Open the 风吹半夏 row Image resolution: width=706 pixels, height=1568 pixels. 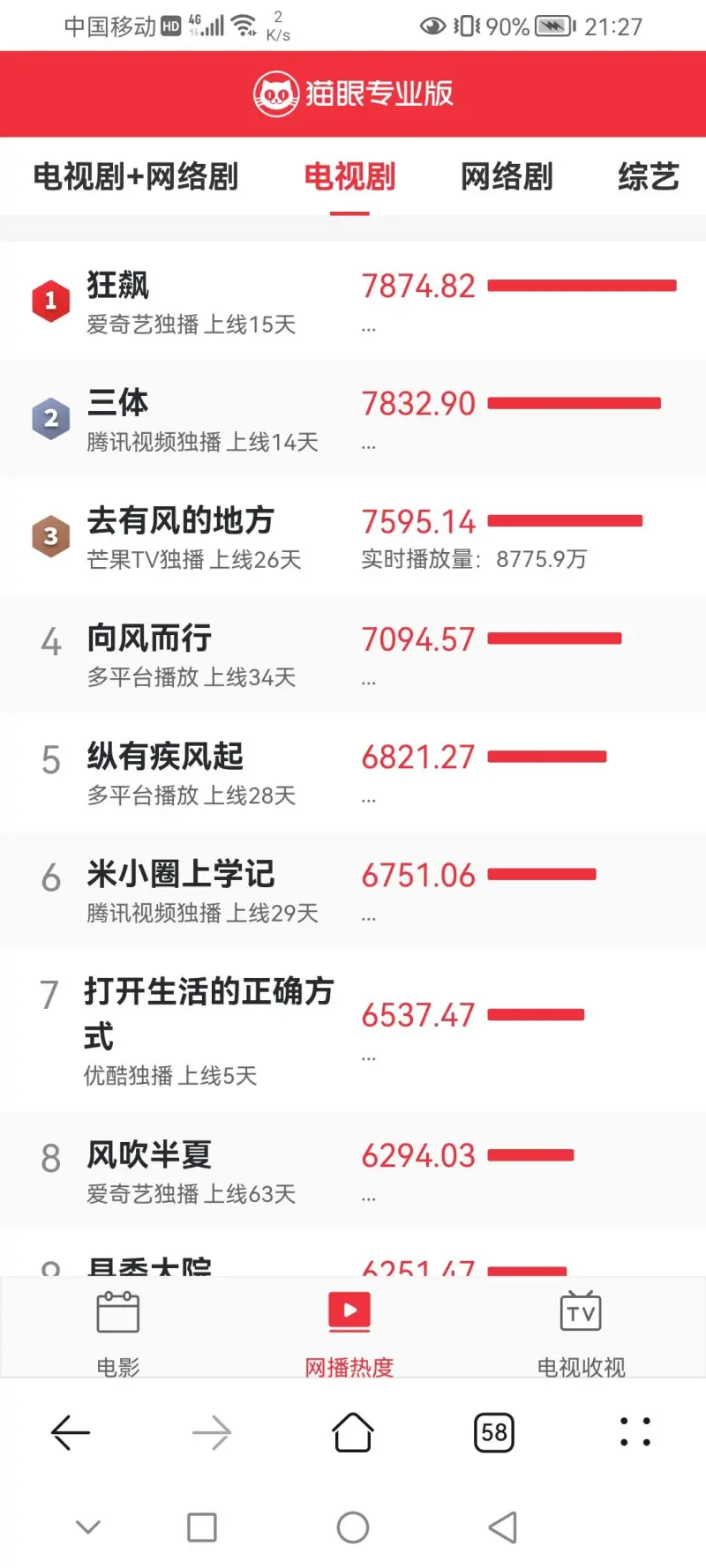[353, 1170]
